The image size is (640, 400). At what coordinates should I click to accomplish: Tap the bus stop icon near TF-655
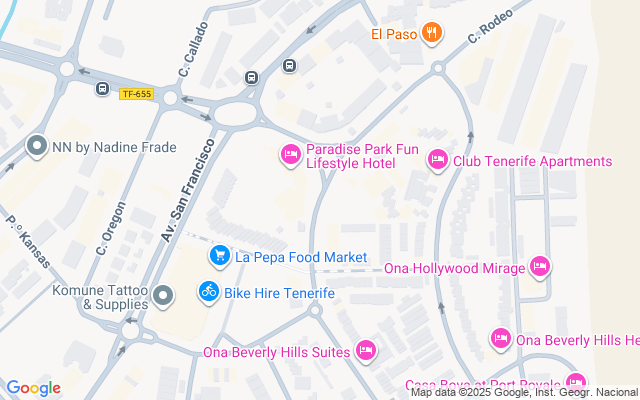tap(103, 88)
